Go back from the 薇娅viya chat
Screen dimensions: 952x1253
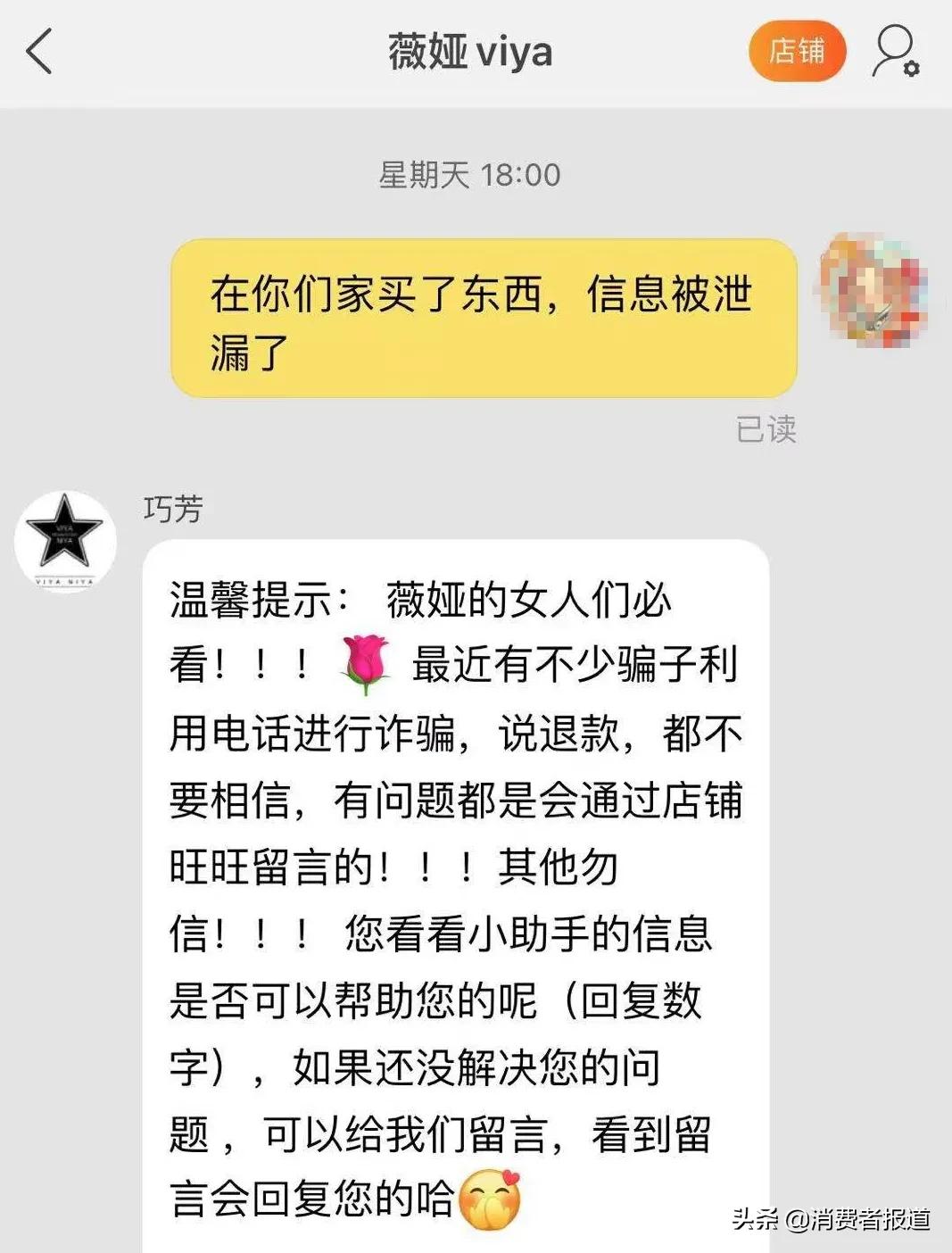click(39, 51)
